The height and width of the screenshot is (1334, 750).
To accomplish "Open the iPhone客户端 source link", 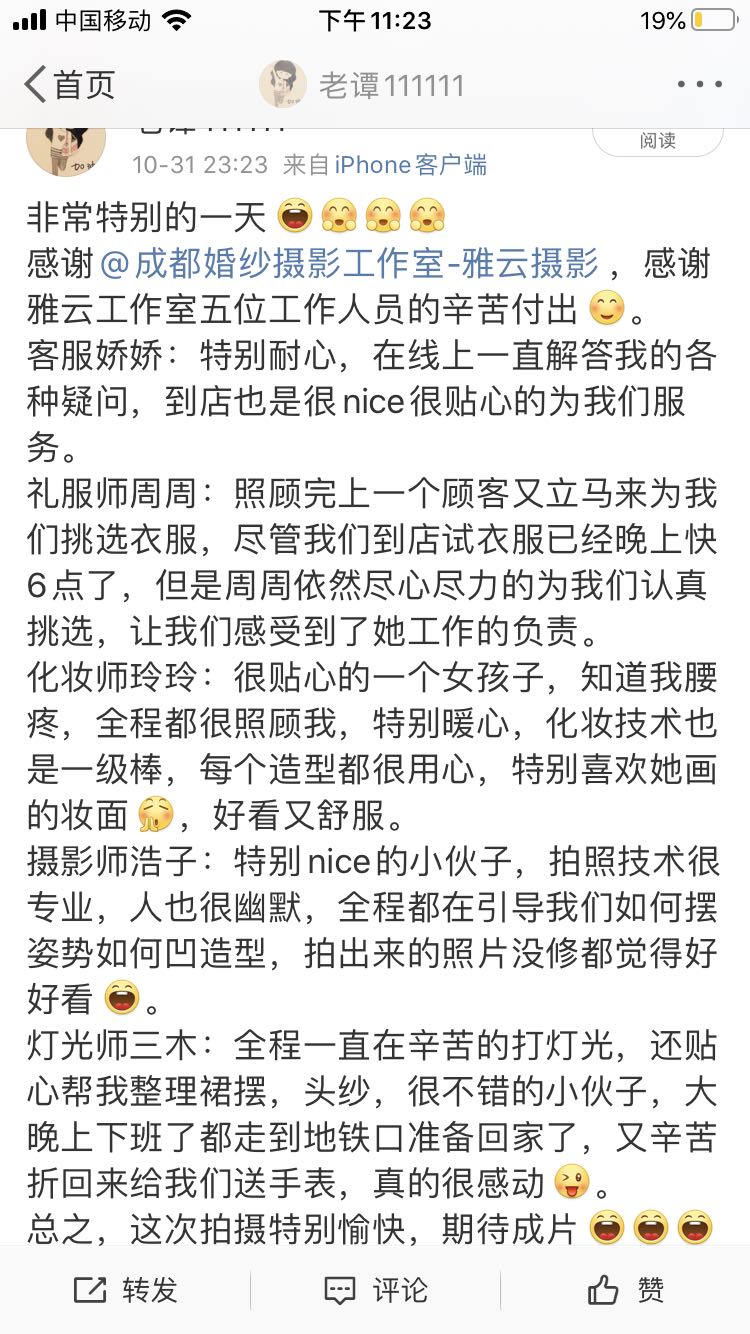I will pyautogui.click(x=410, y=164).
